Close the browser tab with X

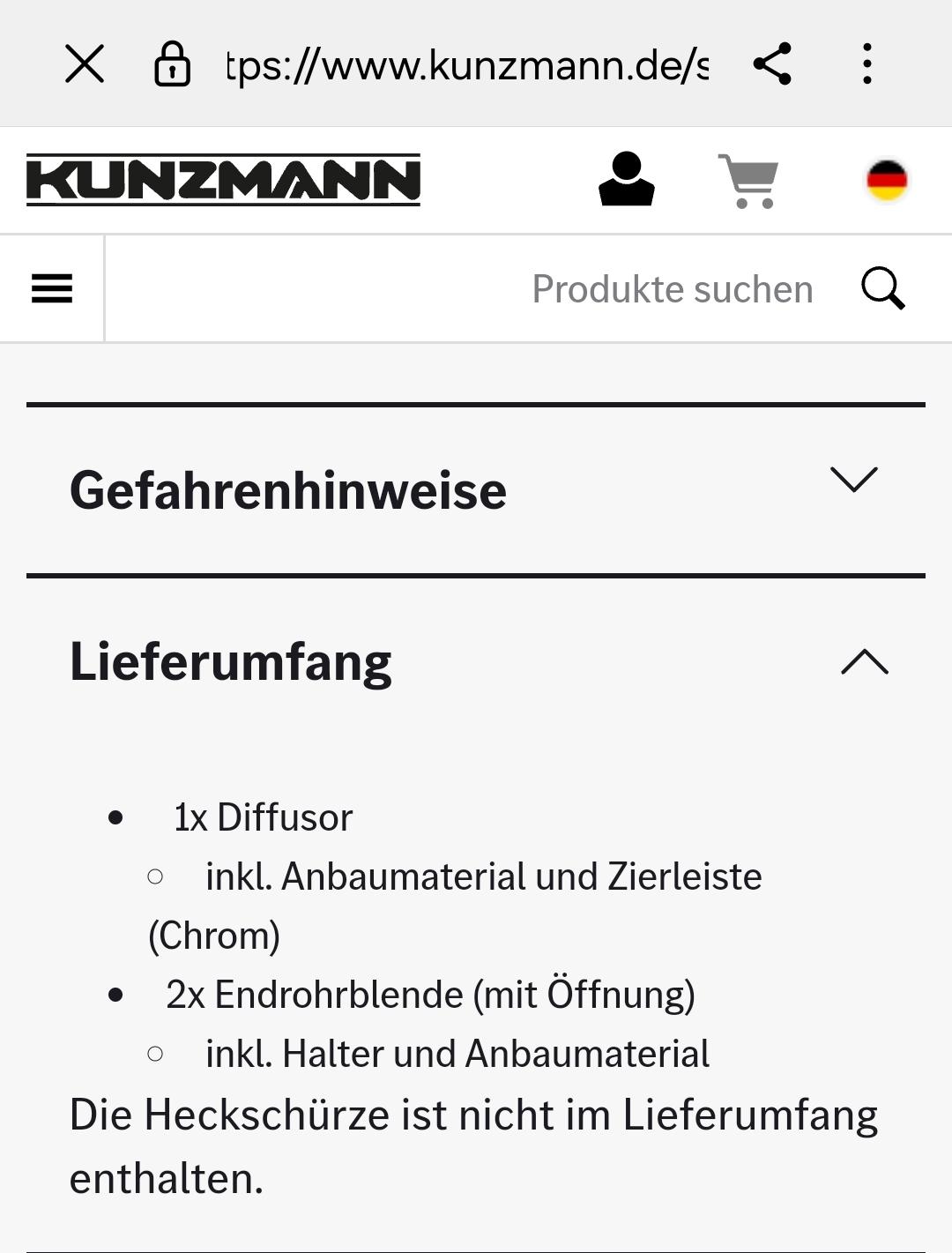(85, 63)
